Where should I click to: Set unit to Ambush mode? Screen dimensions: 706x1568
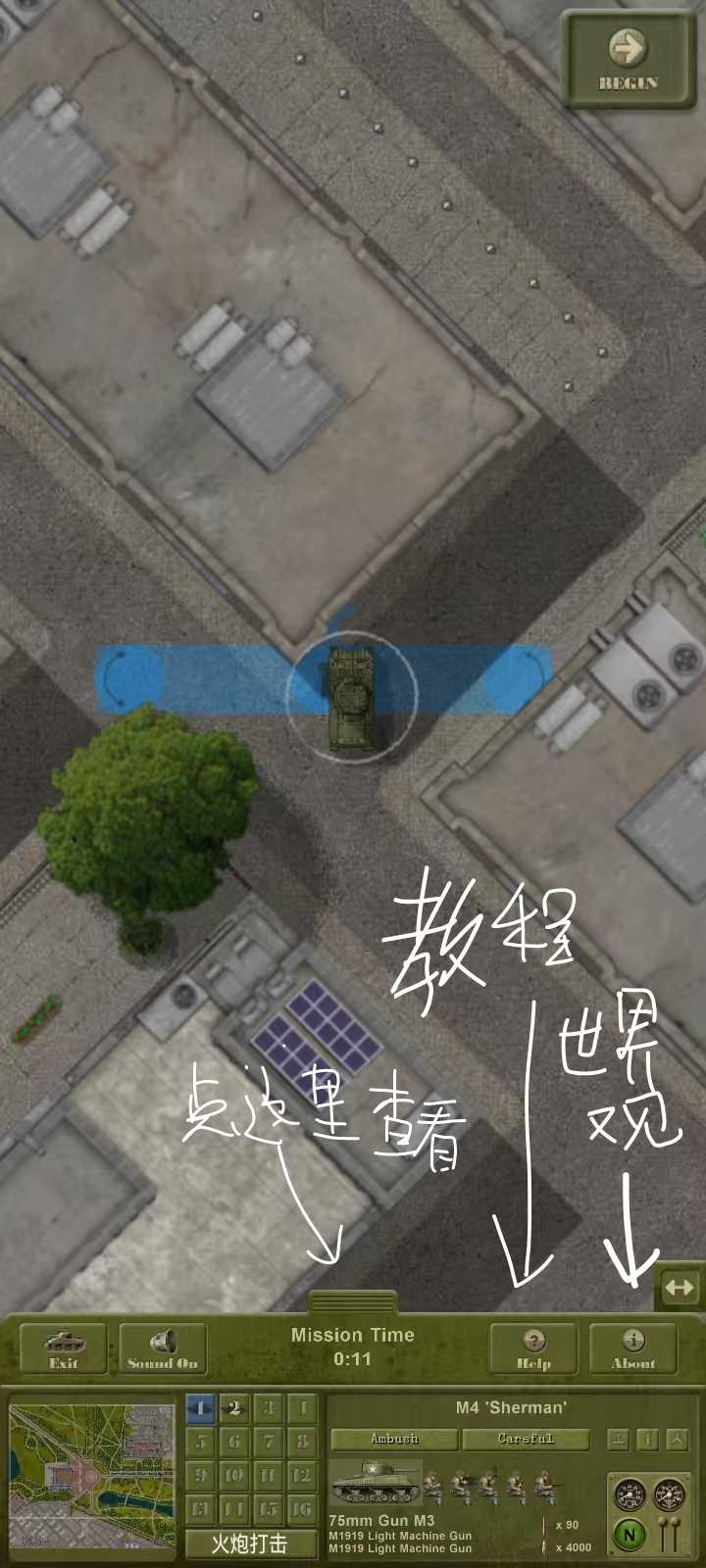pos(394,1439)
